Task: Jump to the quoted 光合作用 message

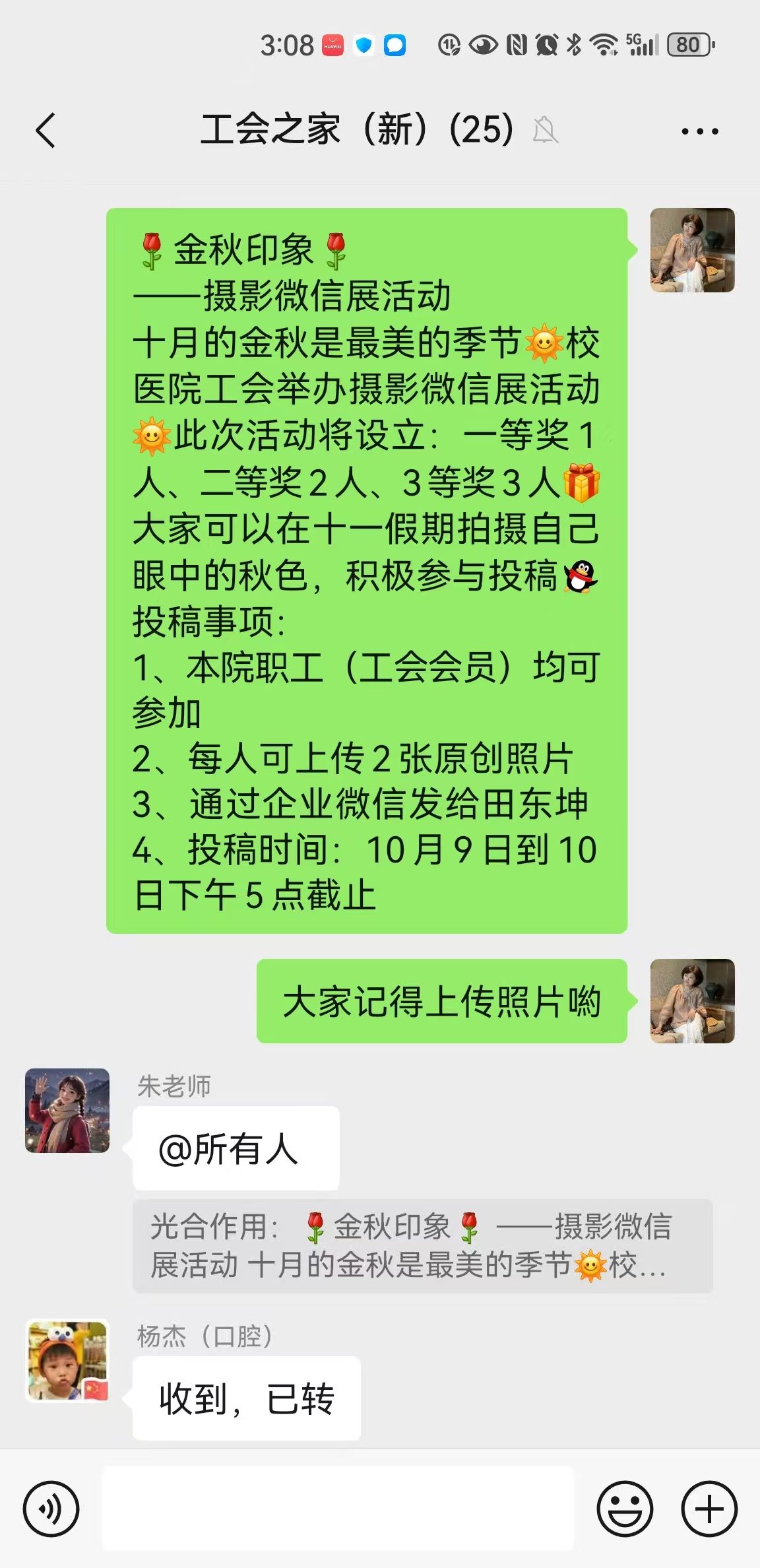Action: (422, 1246)
